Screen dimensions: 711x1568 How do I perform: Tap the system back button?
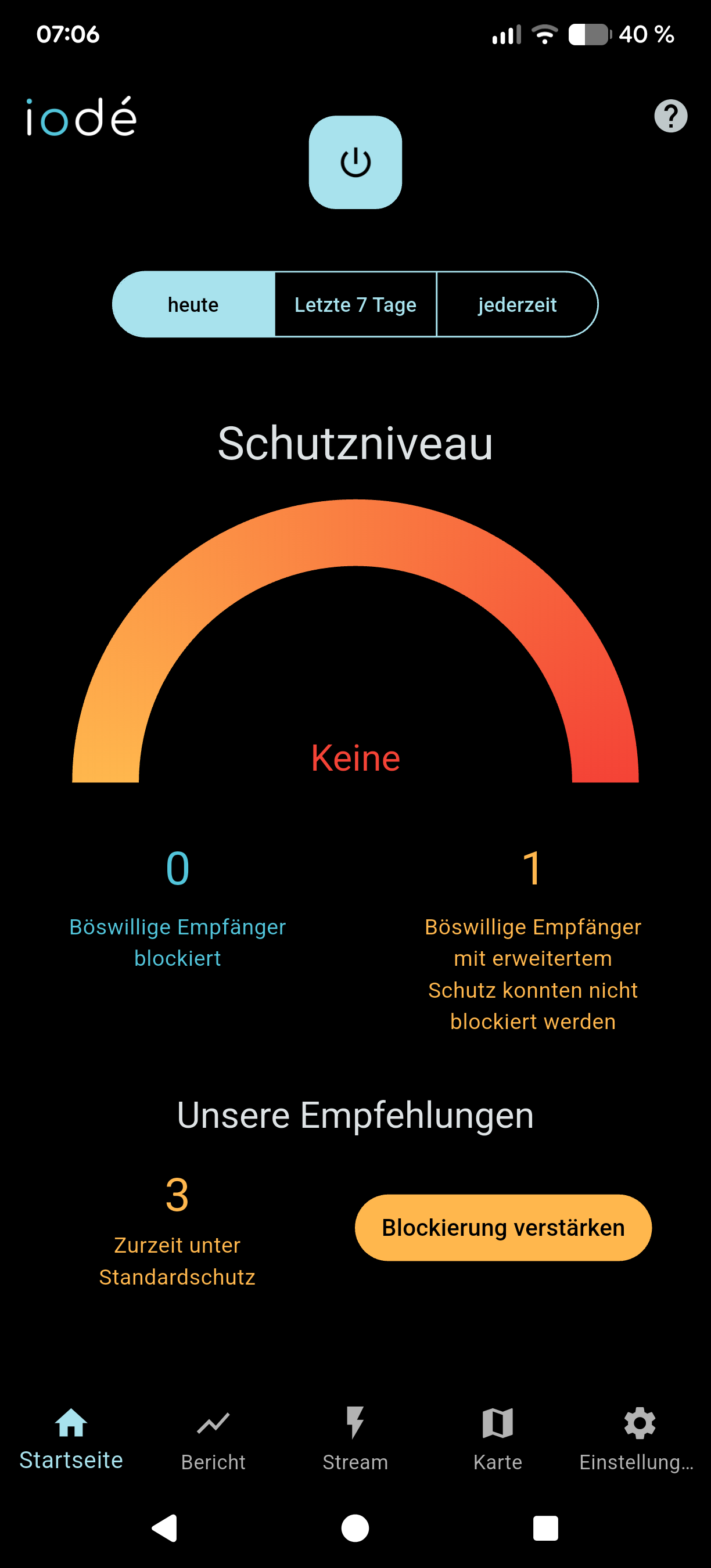(x=165, y=1528)
